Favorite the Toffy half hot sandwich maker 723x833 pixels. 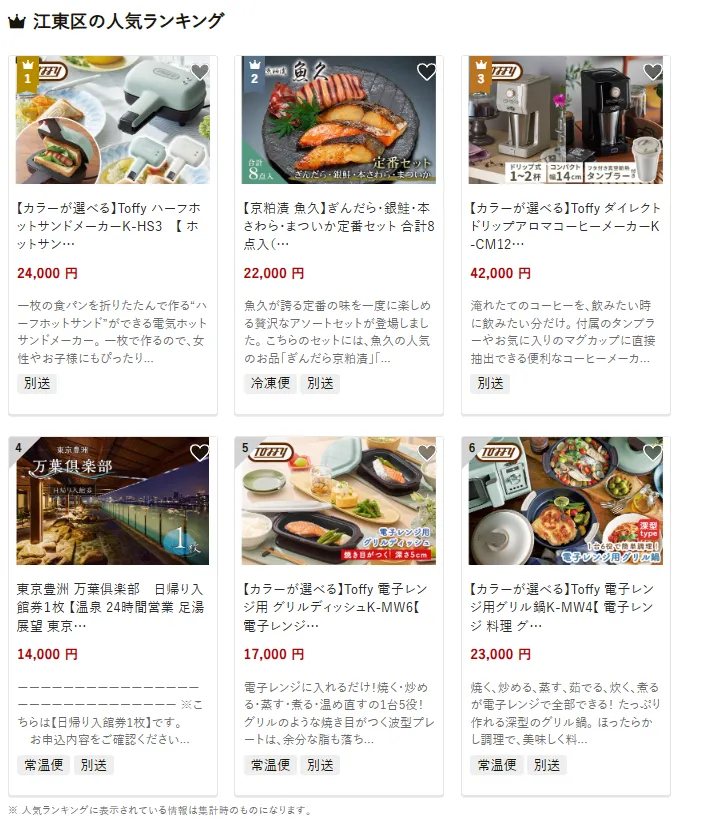[x=200, y=72]
